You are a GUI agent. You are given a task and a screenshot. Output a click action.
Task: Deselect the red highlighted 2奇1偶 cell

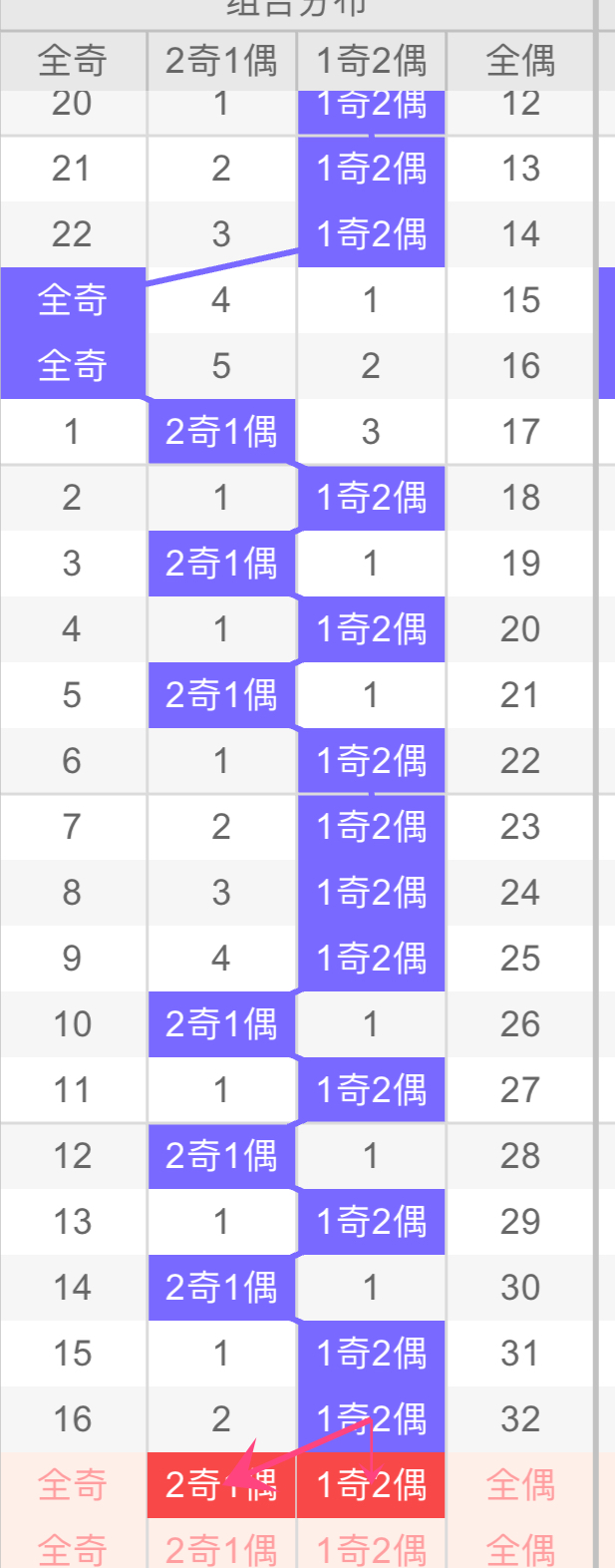[x=221, y=1485]
